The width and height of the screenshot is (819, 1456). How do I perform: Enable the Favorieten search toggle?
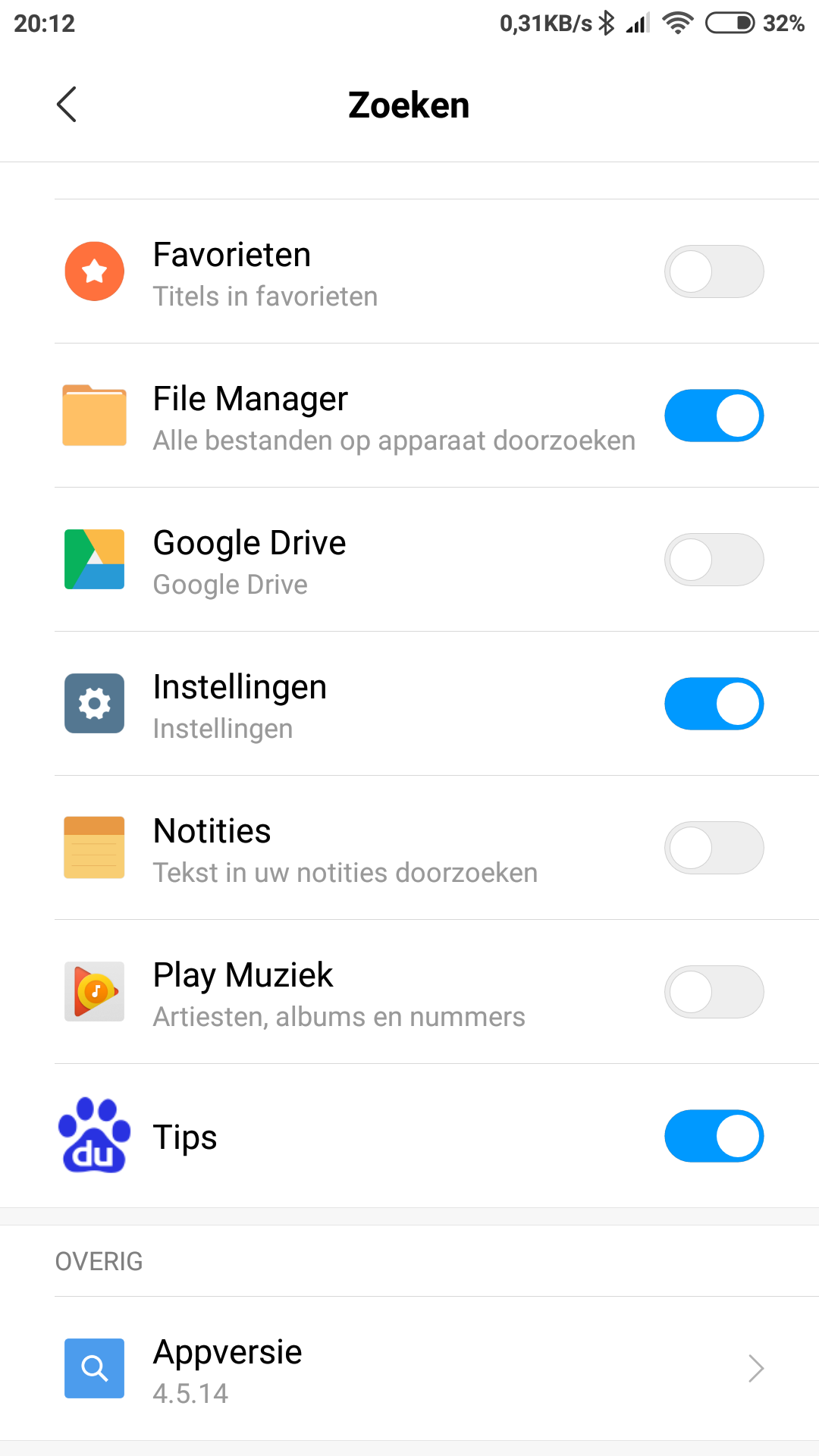pyautogui.click(x=714, y=271)
